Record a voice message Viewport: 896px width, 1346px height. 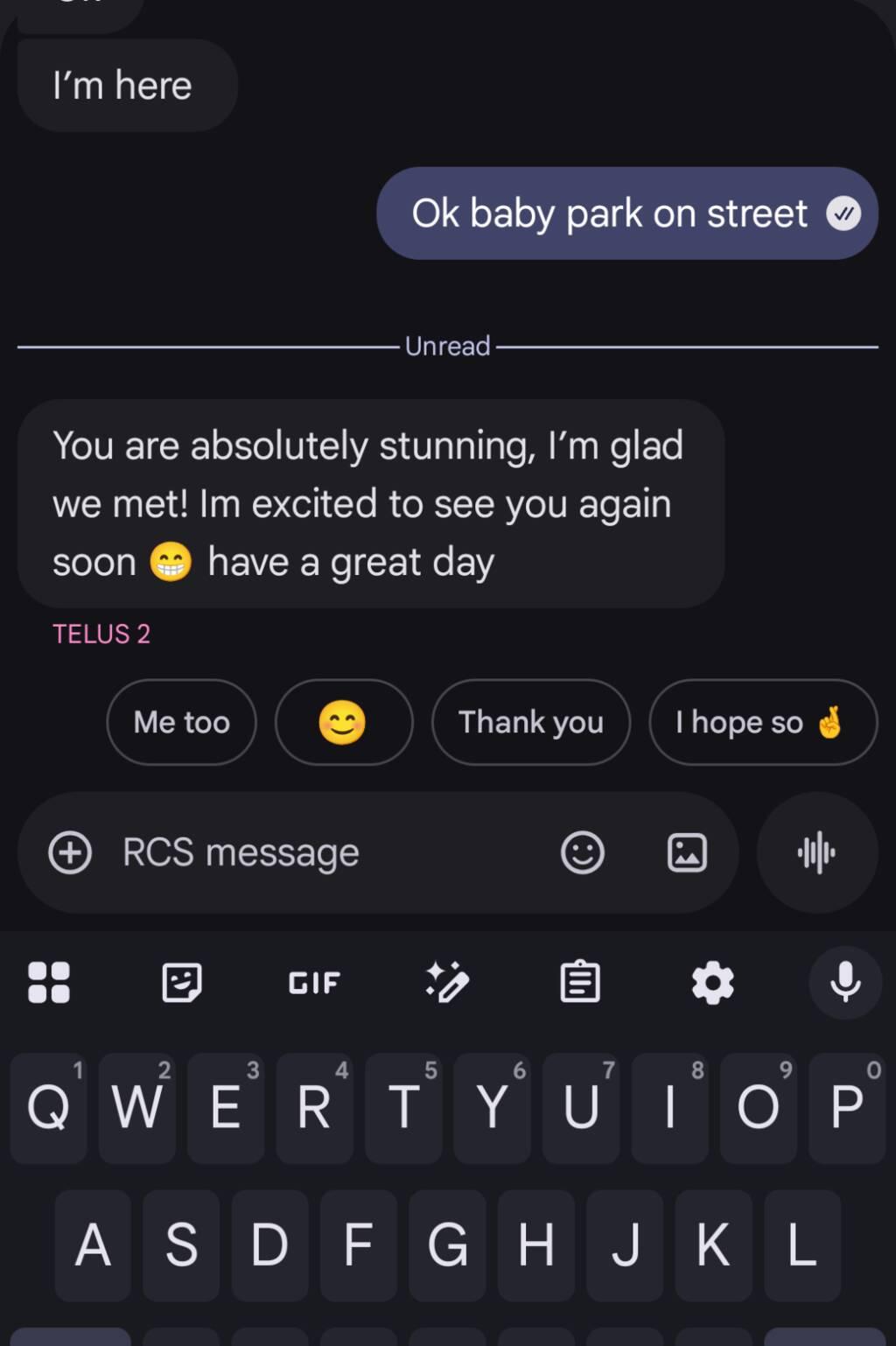click(816, 852)
